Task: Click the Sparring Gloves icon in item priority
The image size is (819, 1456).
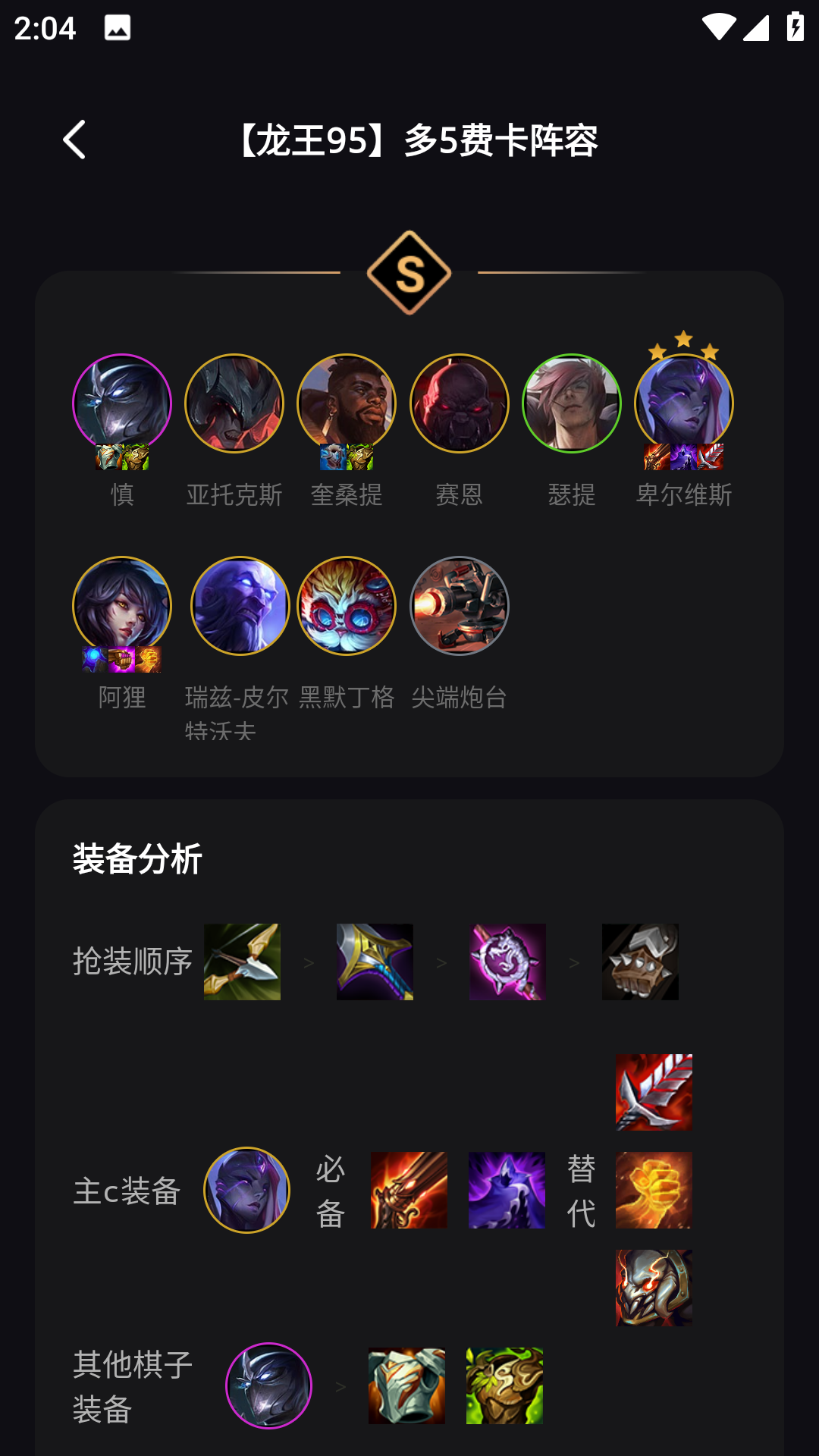Action: tap(639, 963)
